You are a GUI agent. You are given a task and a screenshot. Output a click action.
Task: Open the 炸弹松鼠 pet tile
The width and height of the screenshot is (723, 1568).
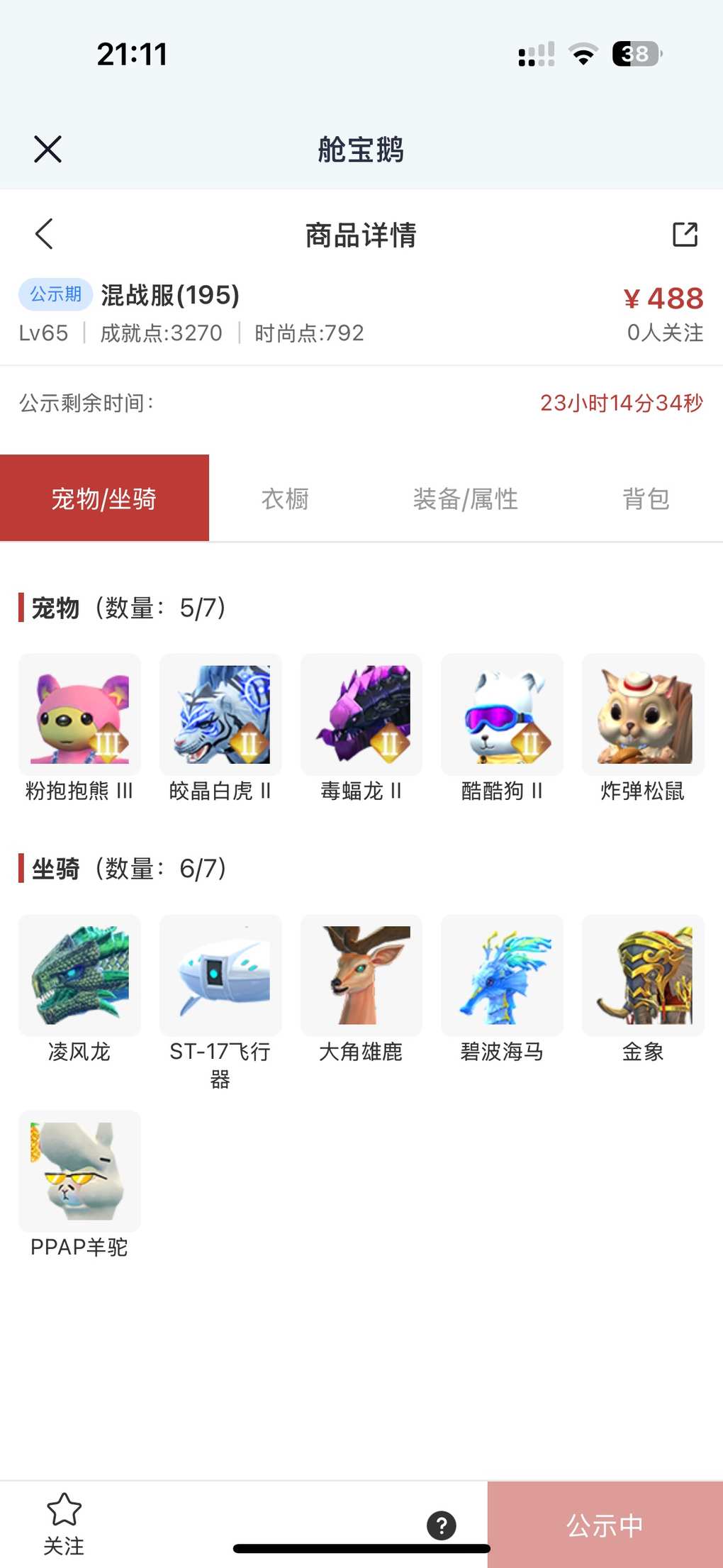643,715
